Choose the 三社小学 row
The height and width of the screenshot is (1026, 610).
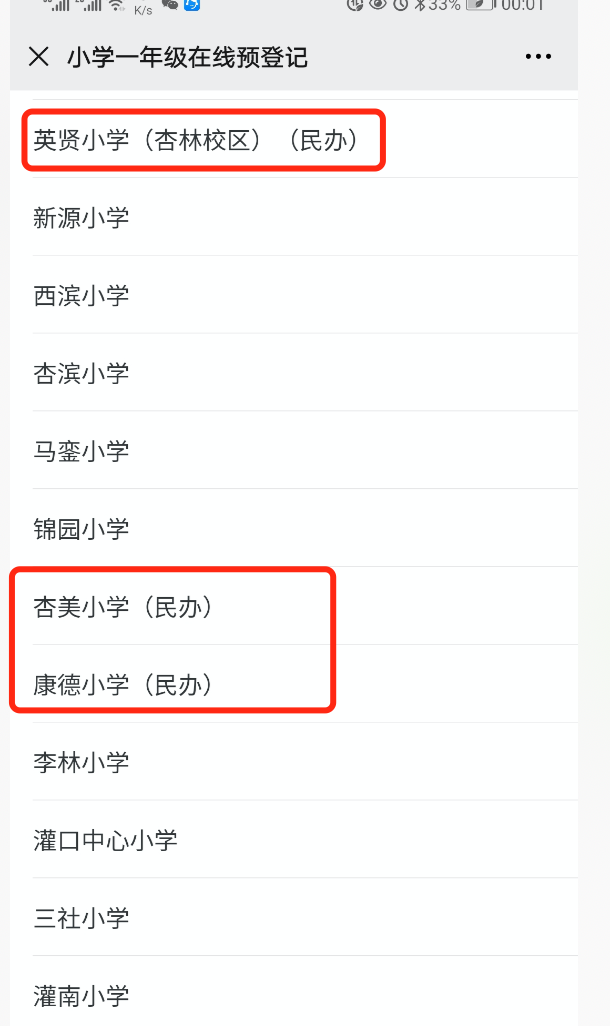coord(82,918)
